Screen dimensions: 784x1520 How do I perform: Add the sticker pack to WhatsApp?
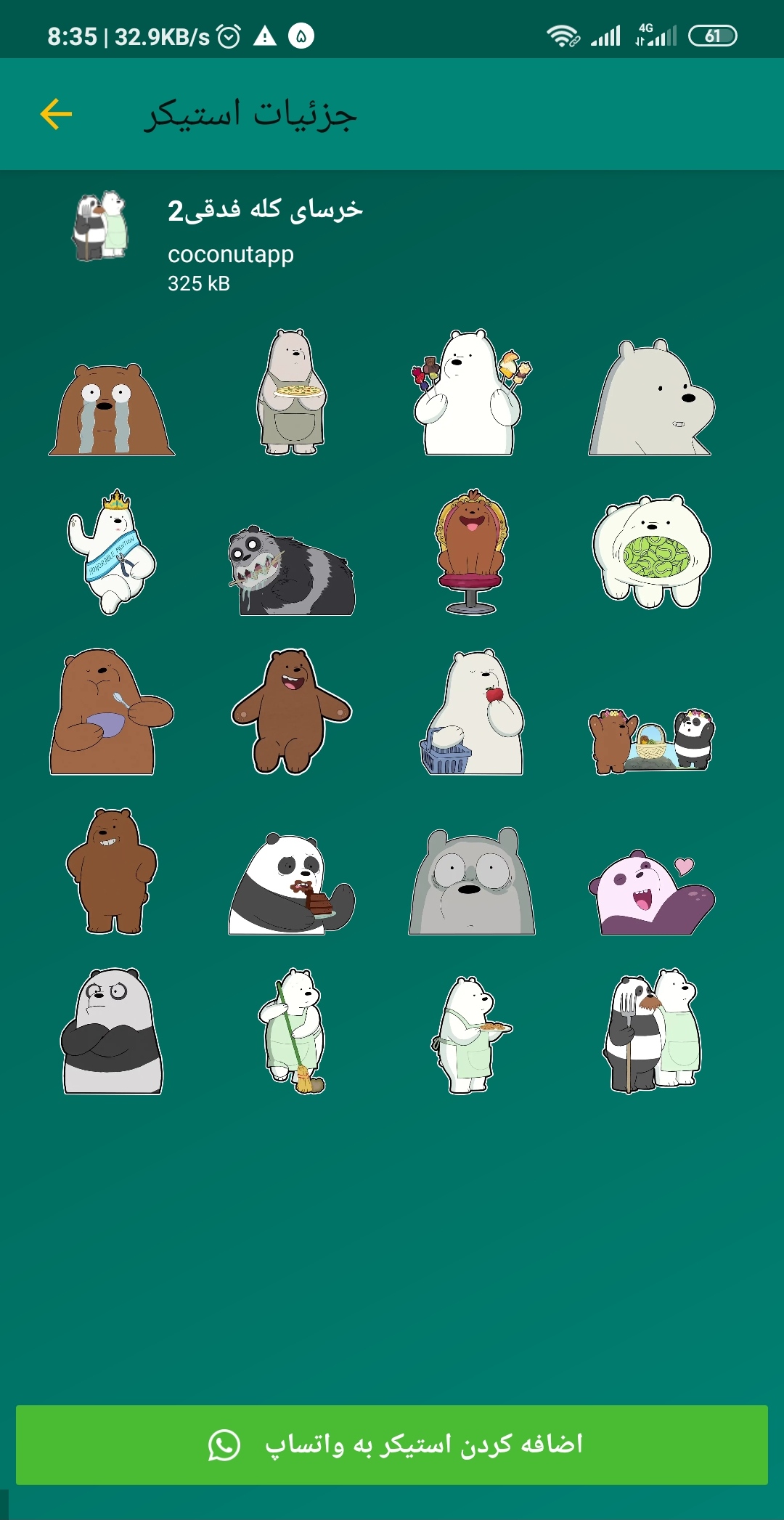pyautogui.click(x=392, y=1444)
